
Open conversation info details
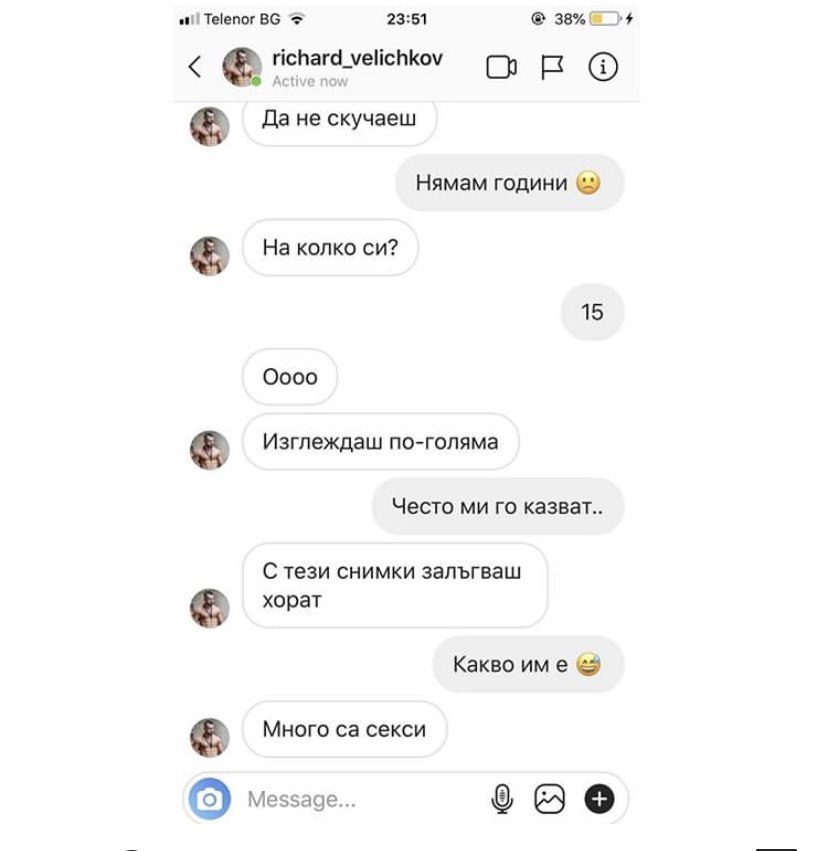[x=603, y=67]
